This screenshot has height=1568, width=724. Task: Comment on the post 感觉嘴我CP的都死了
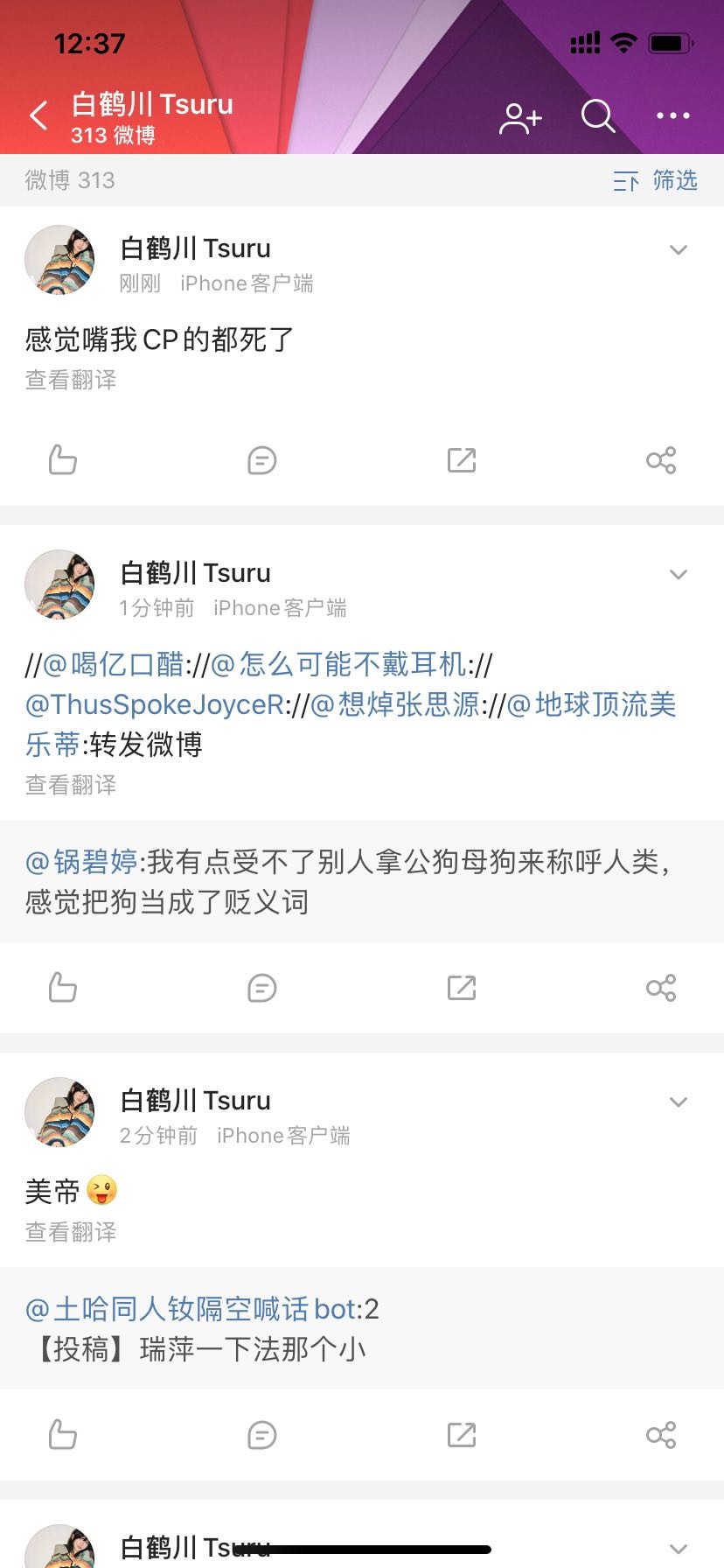tap(261, 460)
